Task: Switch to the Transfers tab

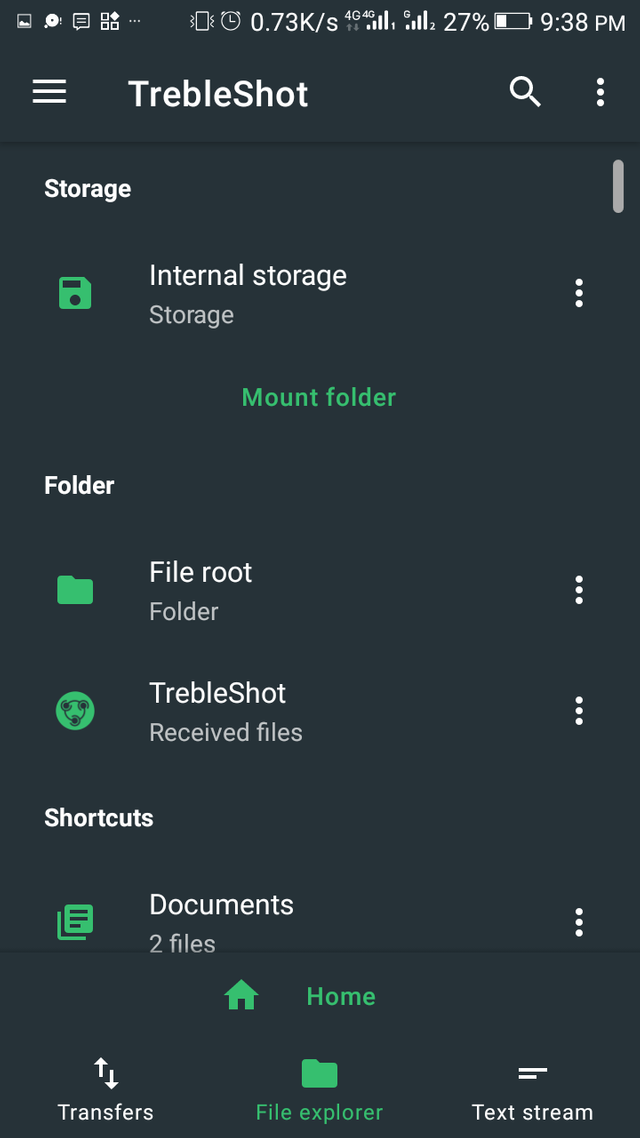Action: coord(106,1089)
